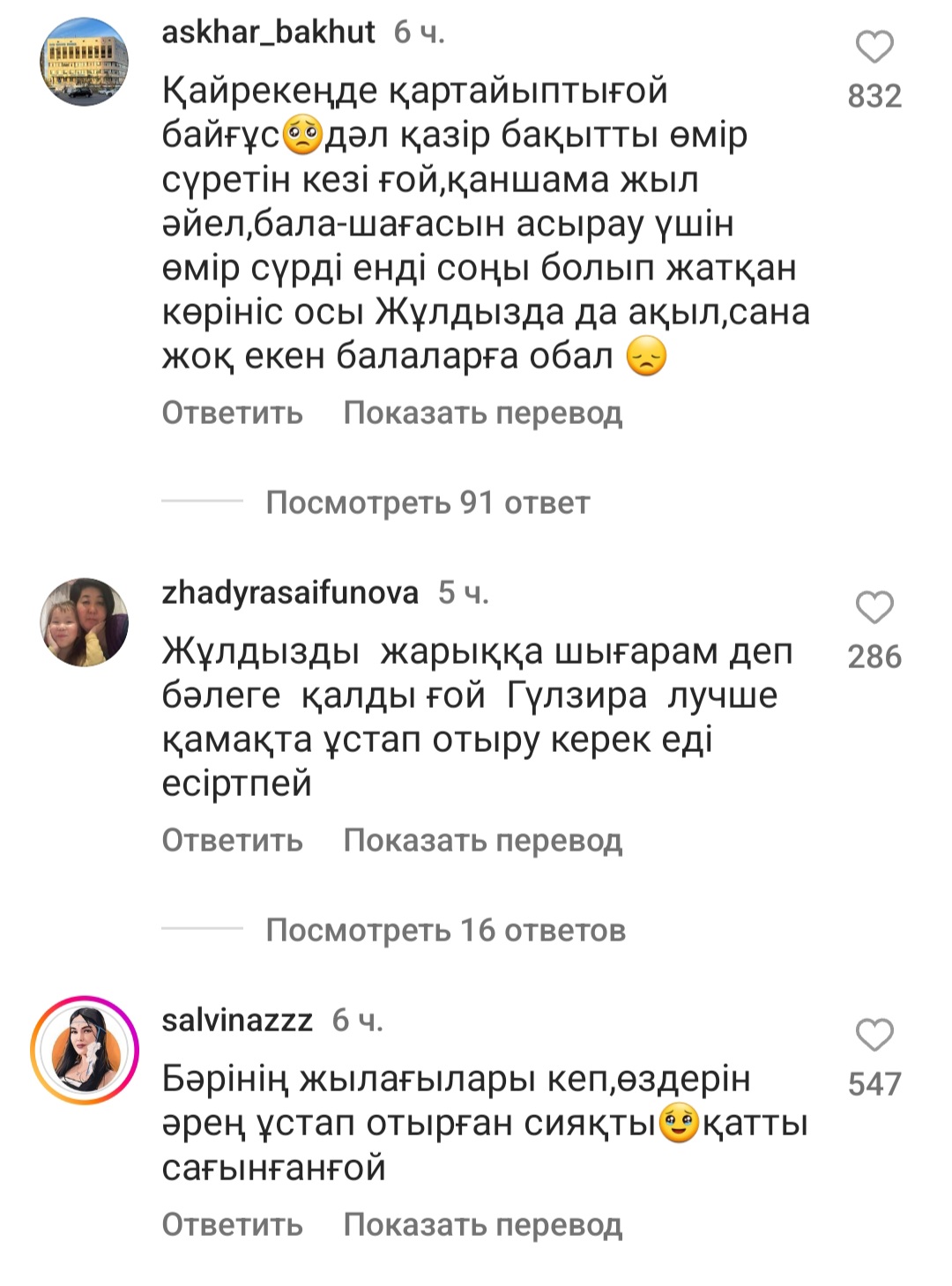Open salvinazzz username link
Screen dimensions: 952x1286
237,1020
